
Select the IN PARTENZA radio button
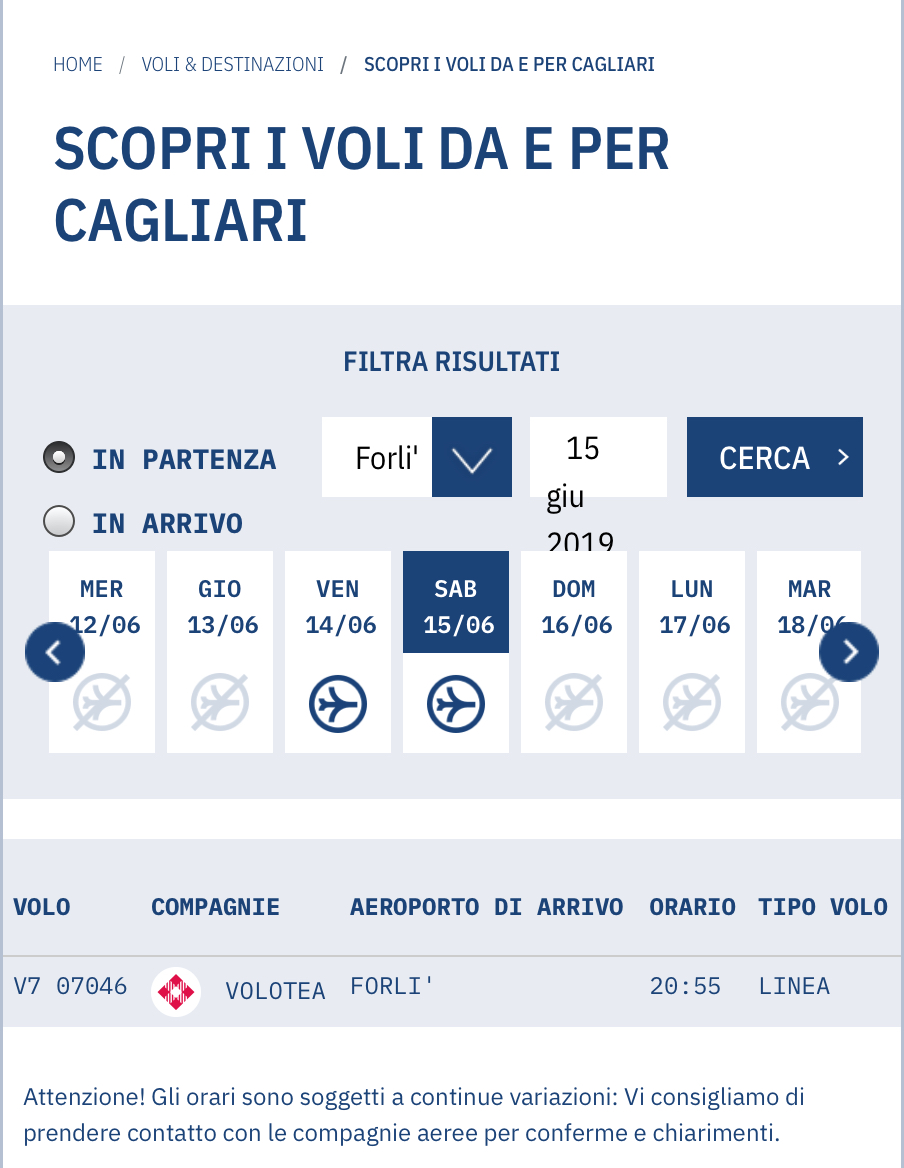tap(60, 458)
